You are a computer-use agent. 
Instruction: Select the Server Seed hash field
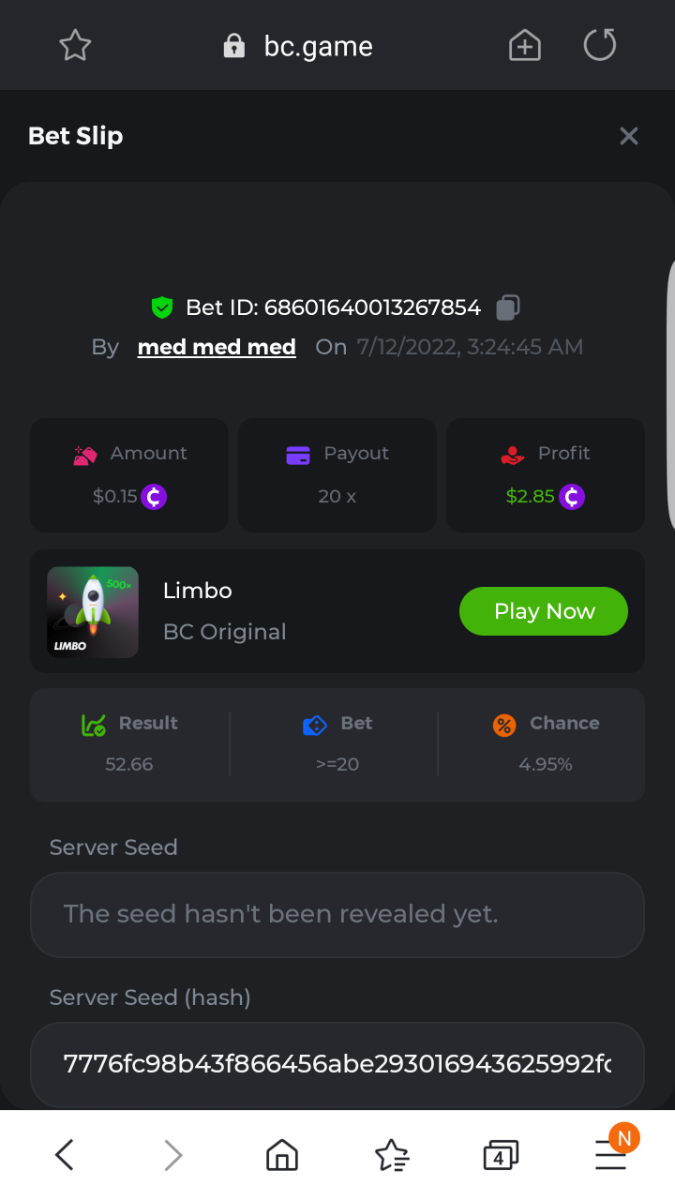coord(337,1063)
